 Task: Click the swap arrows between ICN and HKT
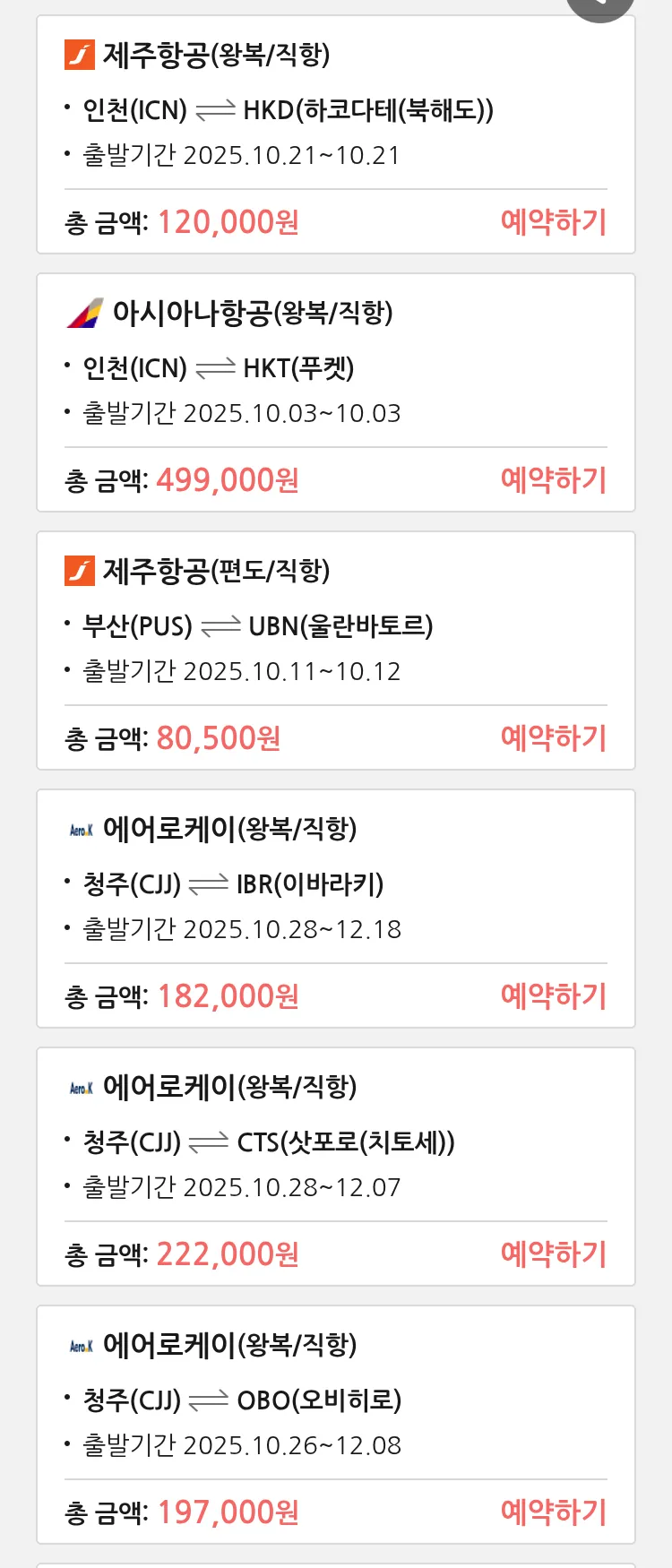214,368
